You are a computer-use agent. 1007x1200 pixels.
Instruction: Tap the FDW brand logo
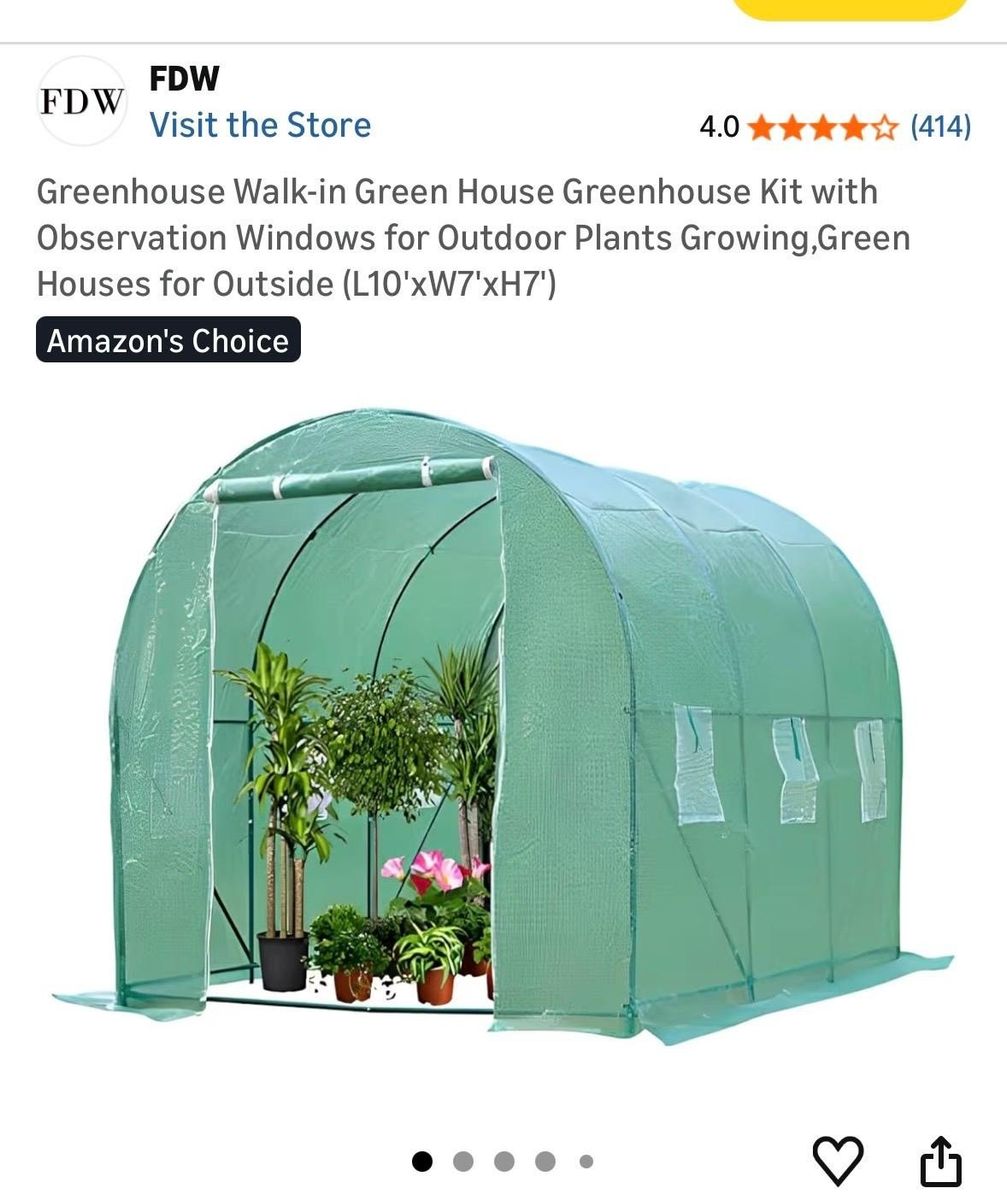(x=82, y=101)
